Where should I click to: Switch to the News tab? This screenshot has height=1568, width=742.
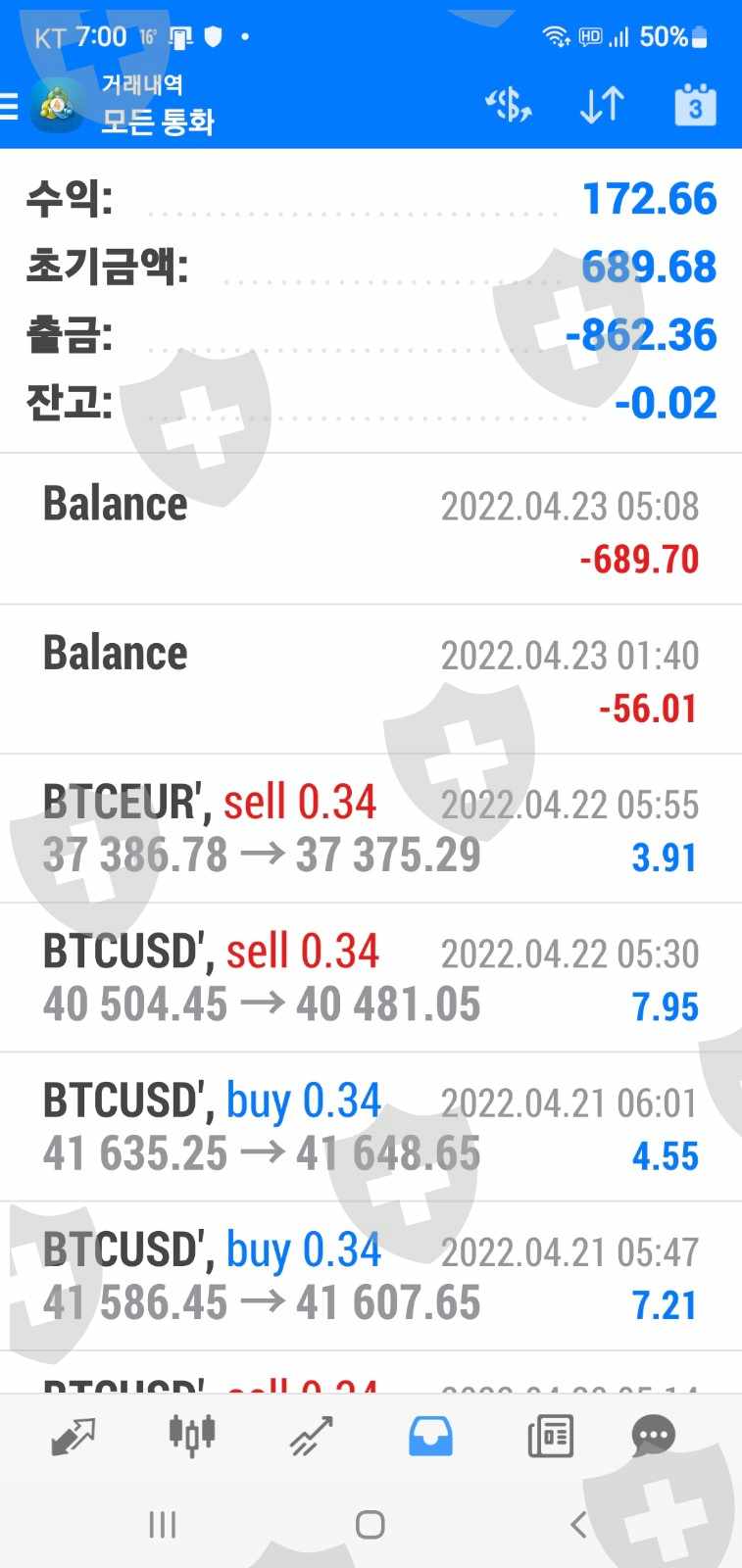click(550, 1437)
